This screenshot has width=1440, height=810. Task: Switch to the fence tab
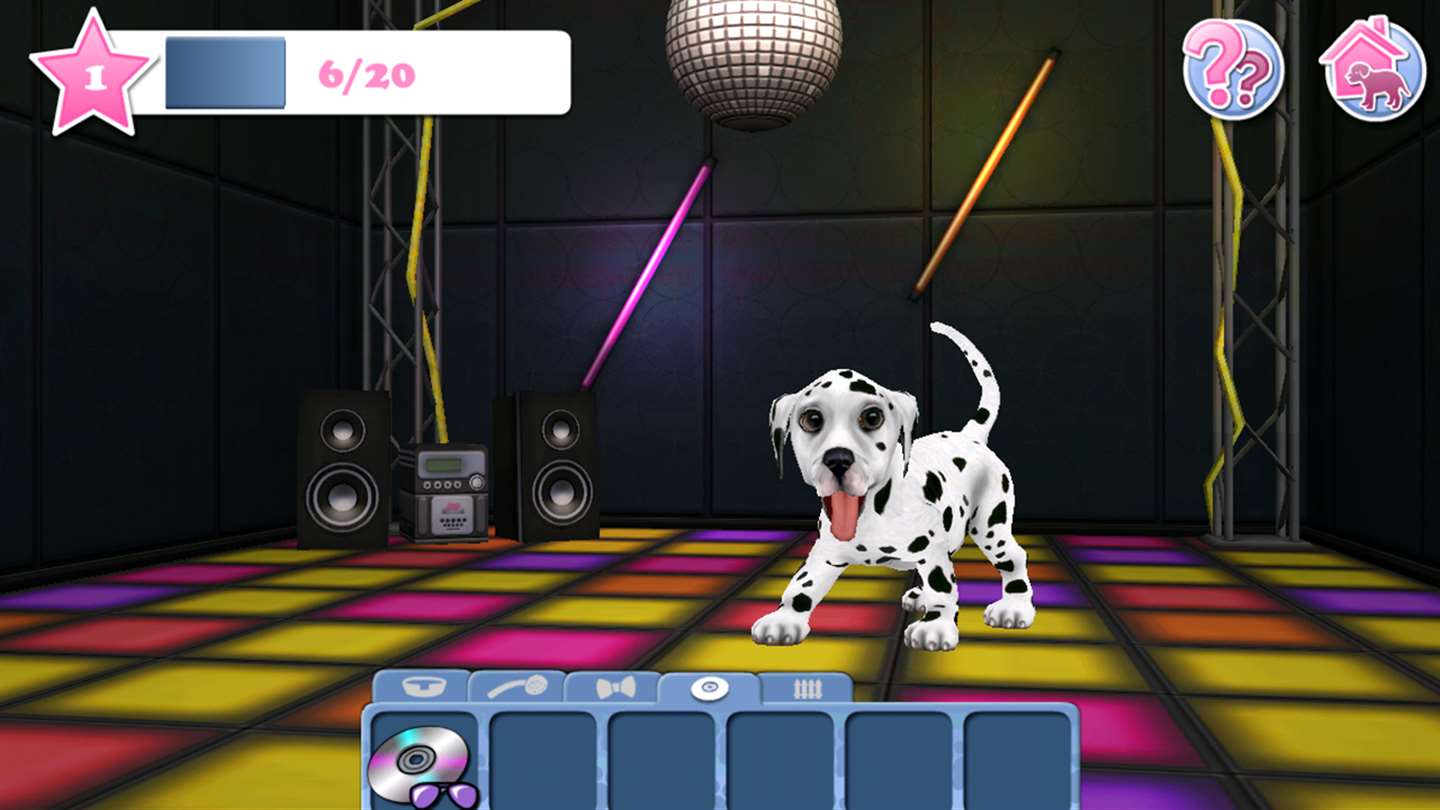tap(806, 688)
